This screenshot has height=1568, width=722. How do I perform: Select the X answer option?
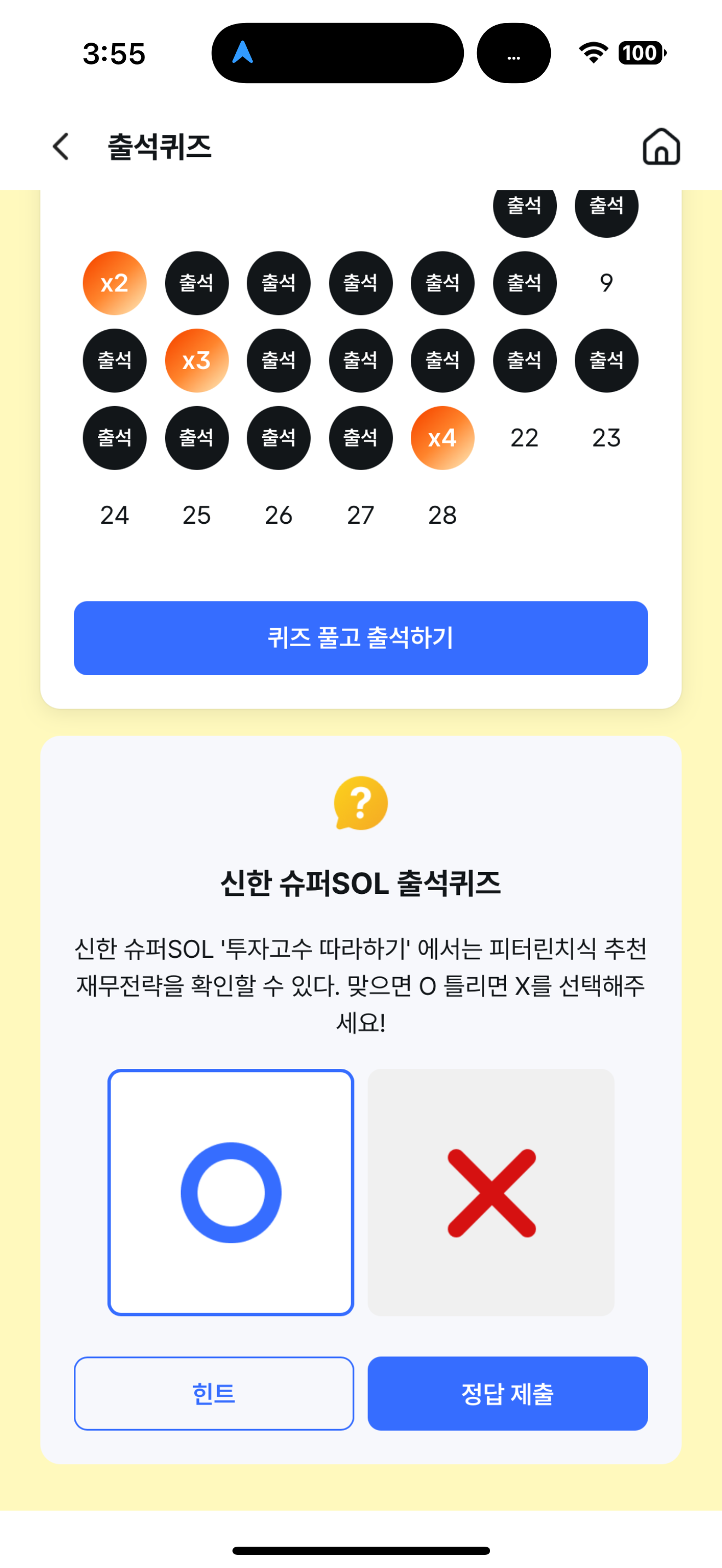(491, 1192)
